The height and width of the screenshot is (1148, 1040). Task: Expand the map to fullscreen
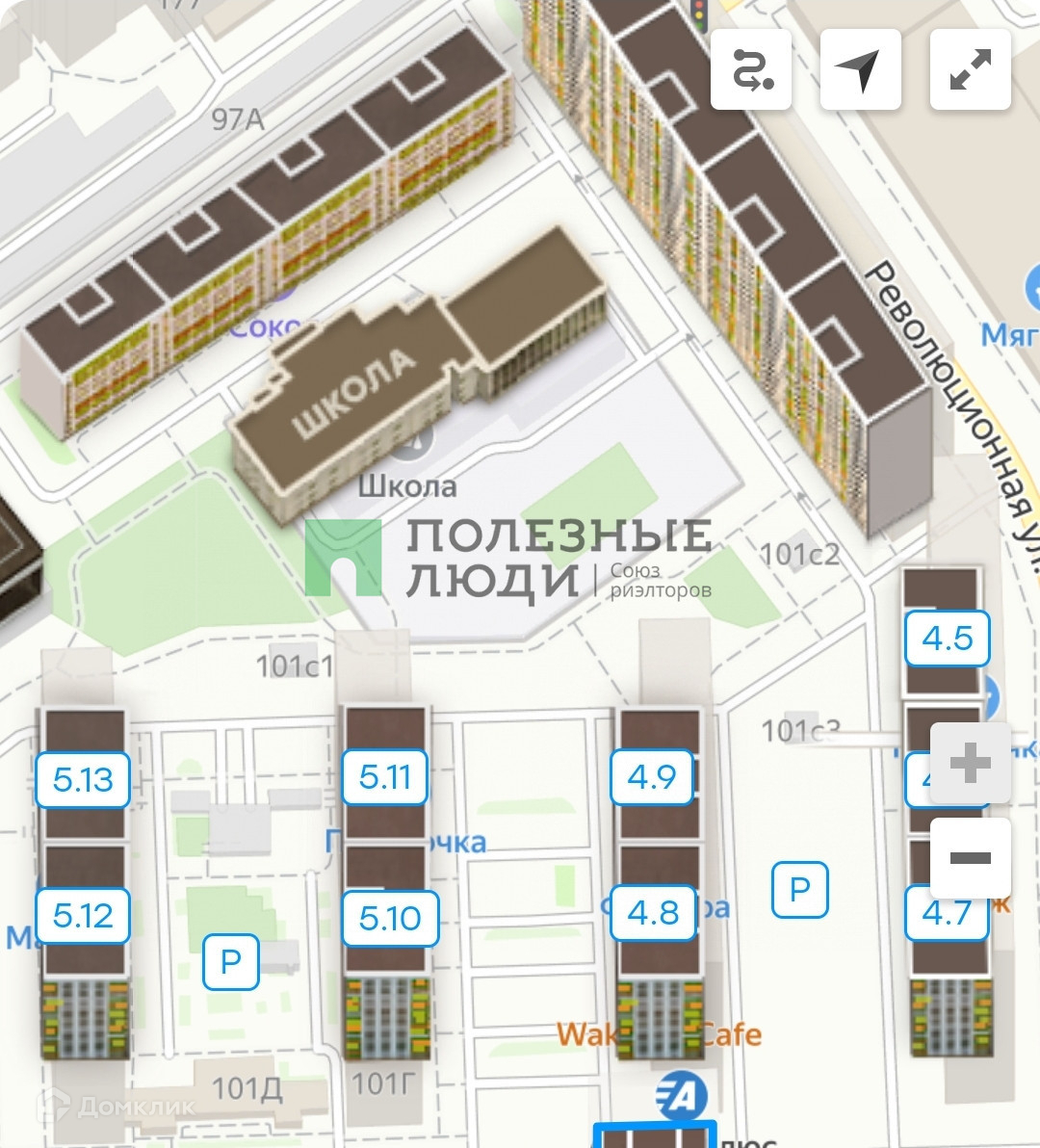click(x=971, y=69)
